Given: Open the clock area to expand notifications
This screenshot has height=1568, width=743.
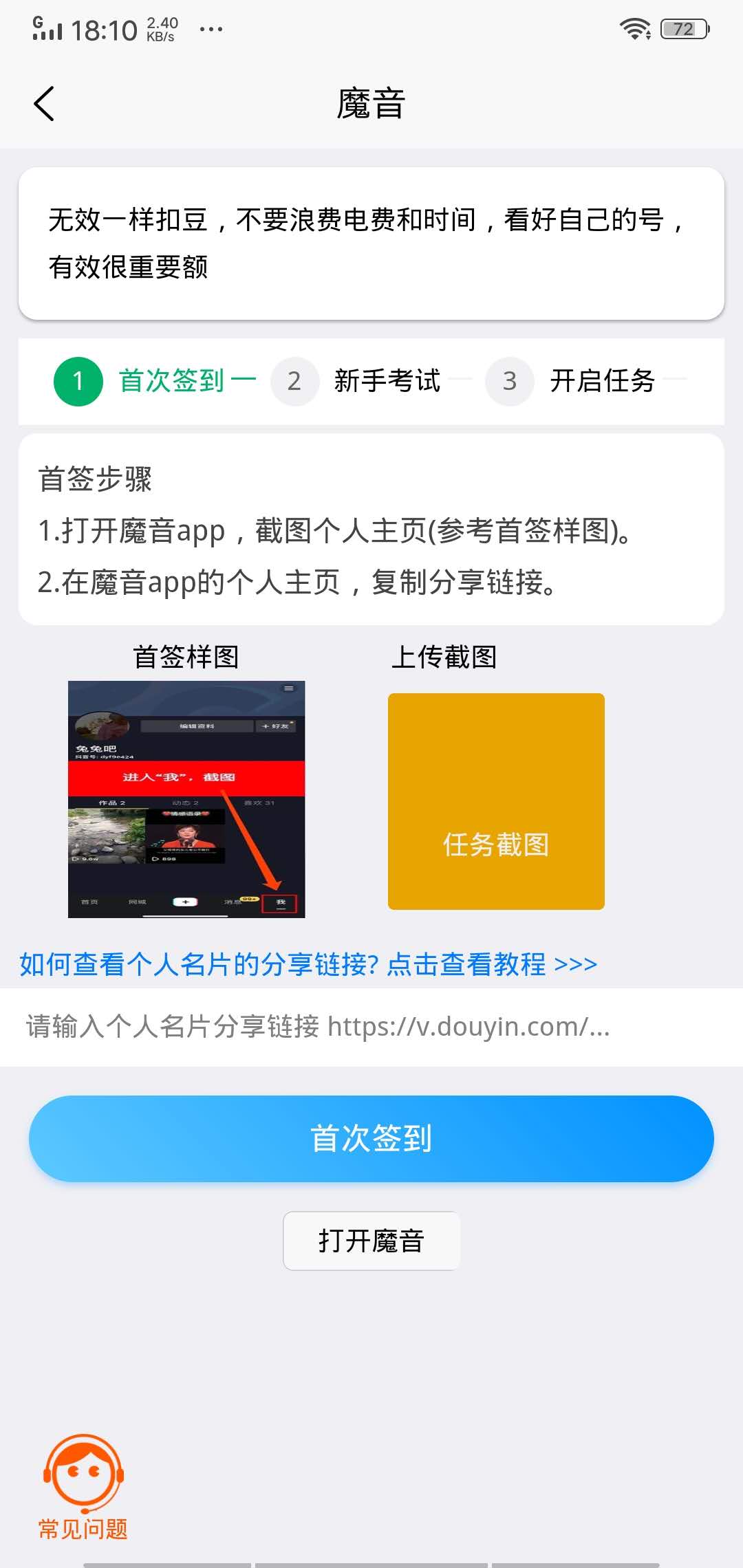Looking at the screenshot, I should (102, 28).
